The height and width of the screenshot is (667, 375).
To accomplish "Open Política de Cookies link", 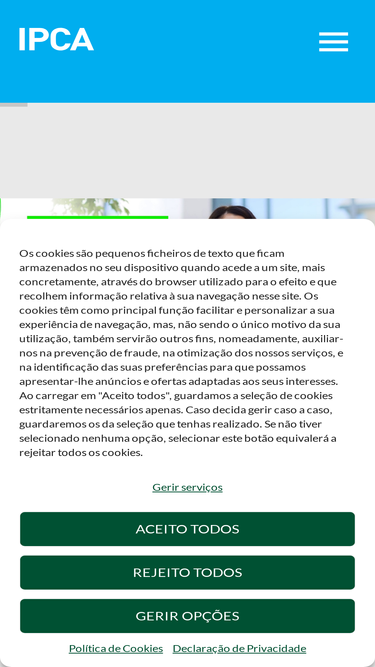I will [116, 648].
